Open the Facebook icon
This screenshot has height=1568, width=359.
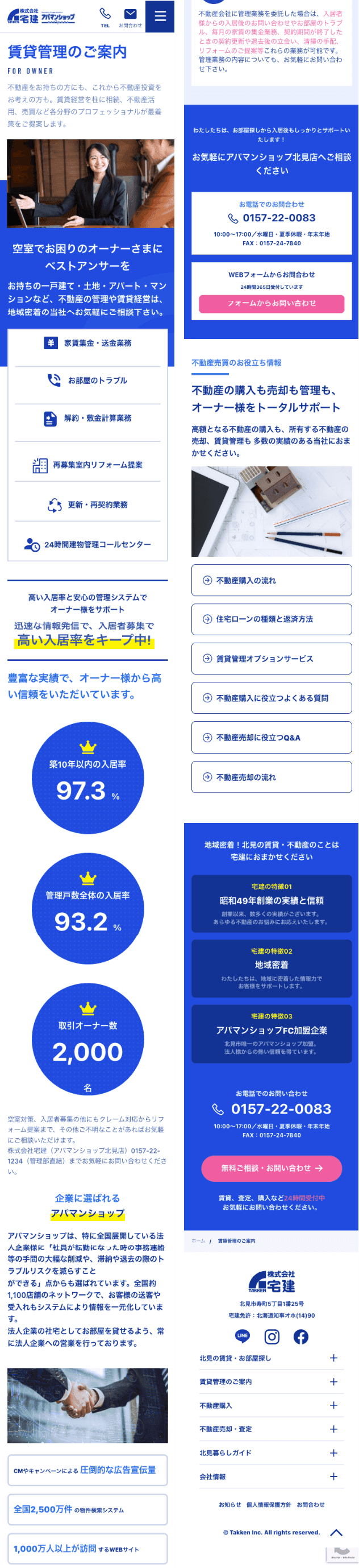[300, 1336]
